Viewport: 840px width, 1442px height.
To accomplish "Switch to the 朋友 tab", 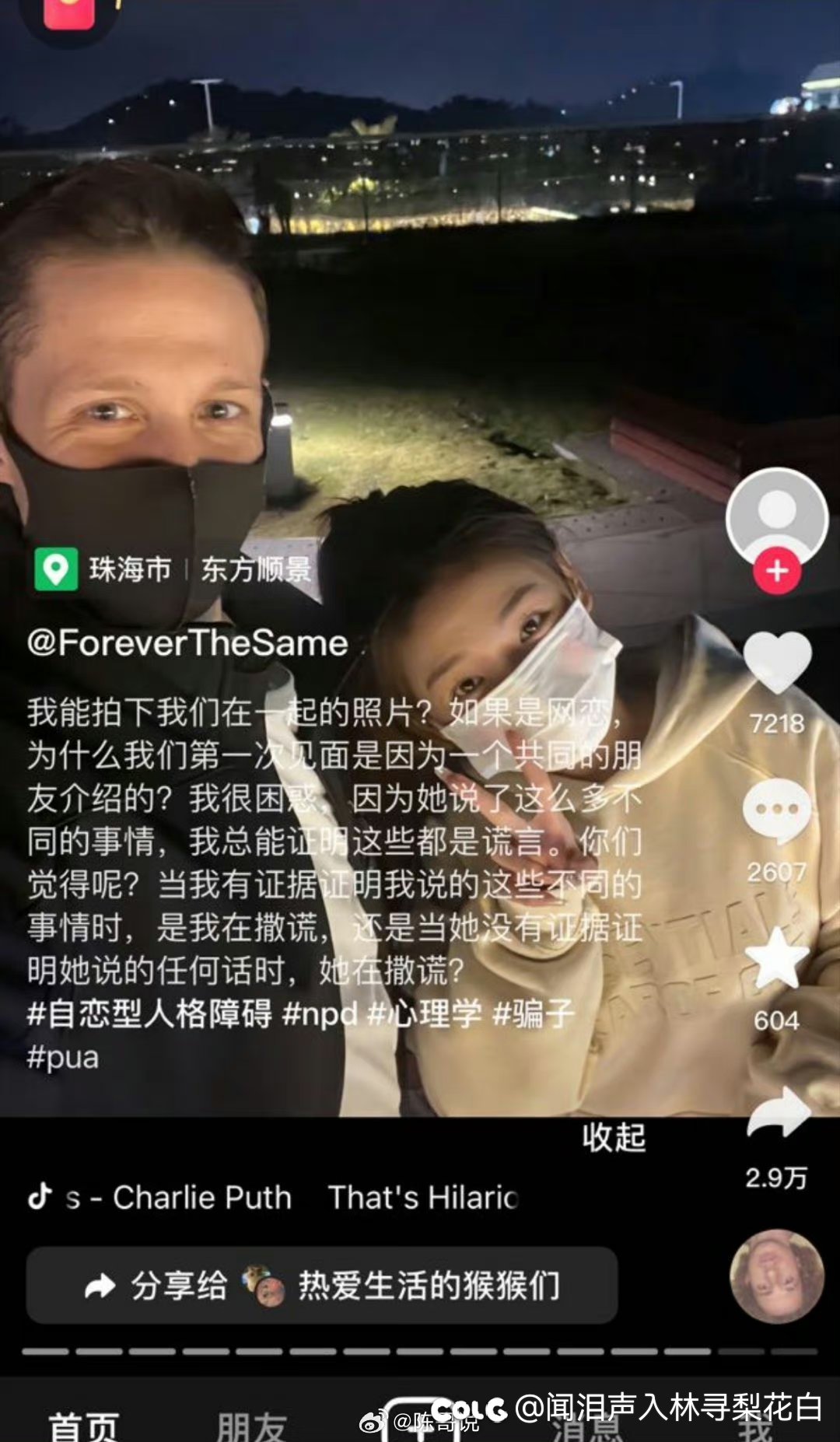I will pyautogui.click(x=251, y=1426).
